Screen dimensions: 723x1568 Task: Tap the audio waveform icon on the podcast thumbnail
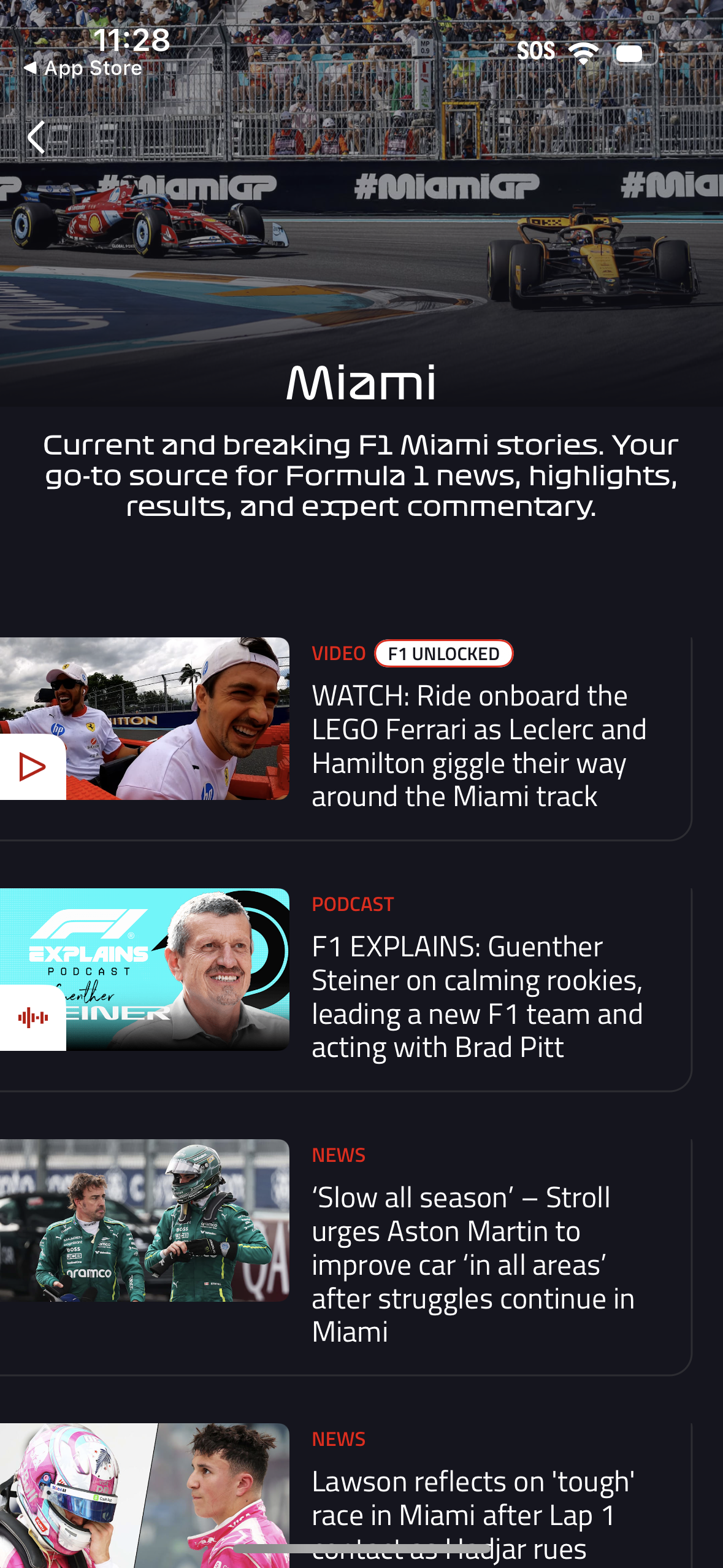coord(32,1017)
